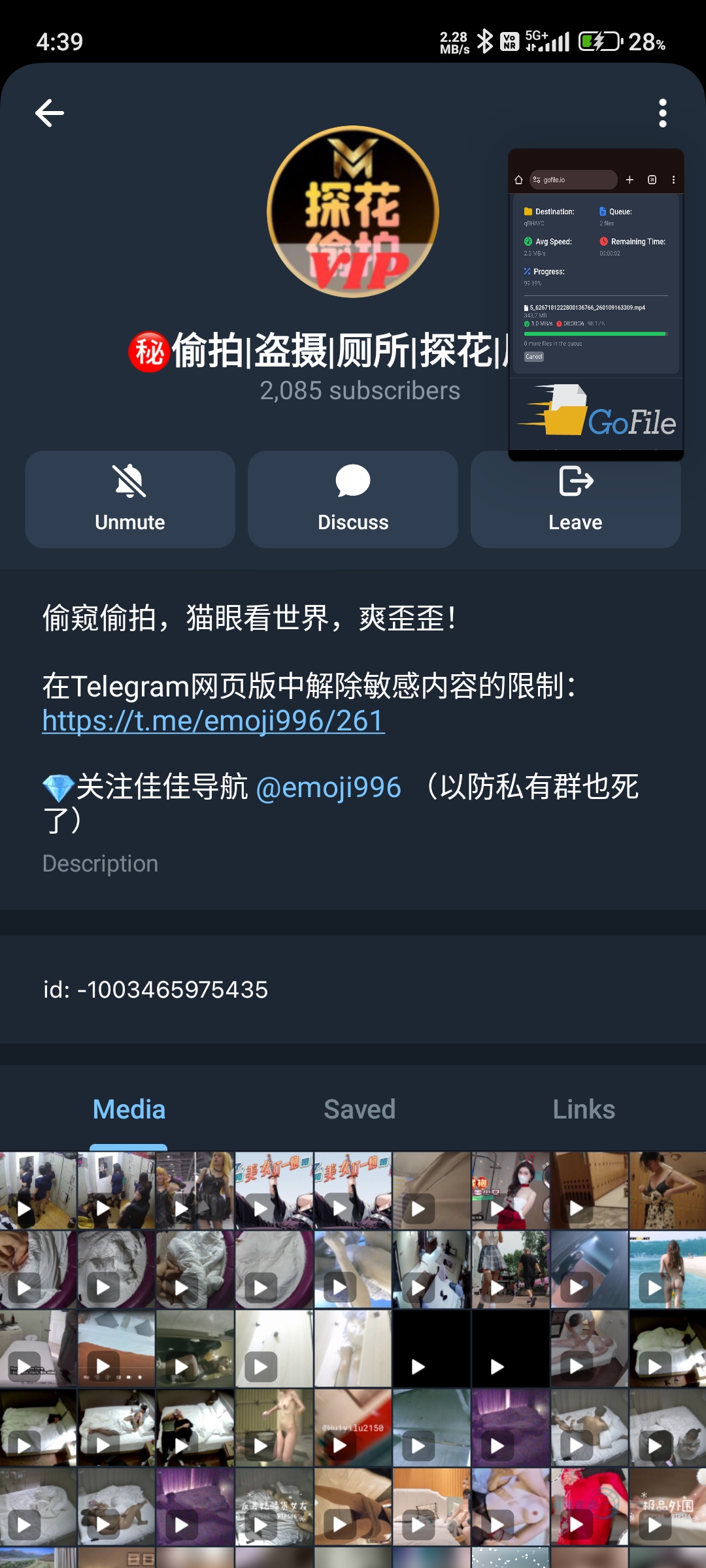706x1568 pixels.
Task: Select the Media tab
Action: [129, 1109]
